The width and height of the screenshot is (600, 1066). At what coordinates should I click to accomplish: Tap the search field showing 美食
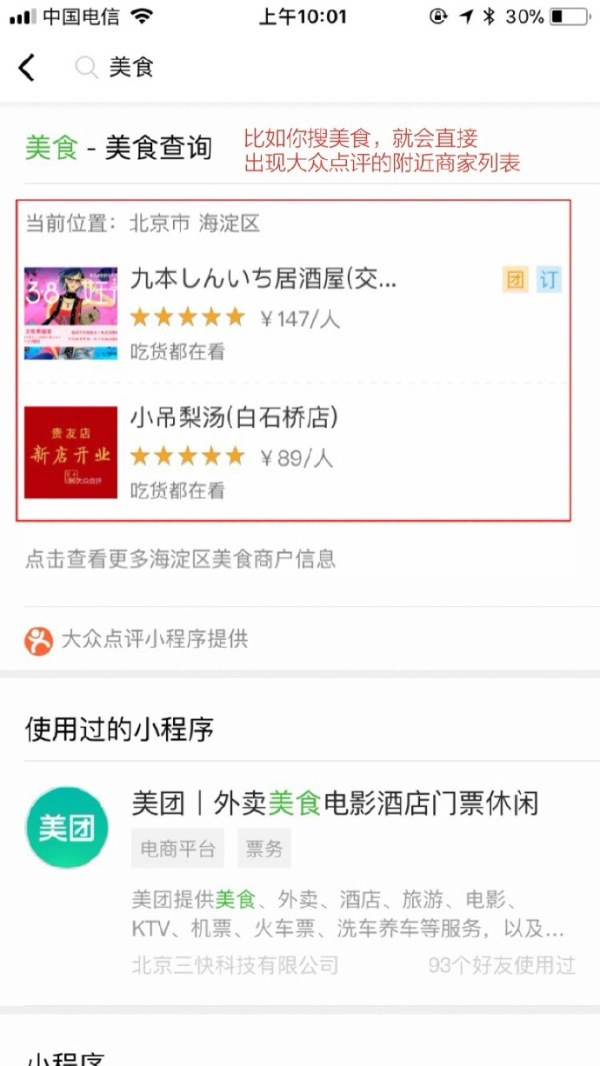(300, 68)
